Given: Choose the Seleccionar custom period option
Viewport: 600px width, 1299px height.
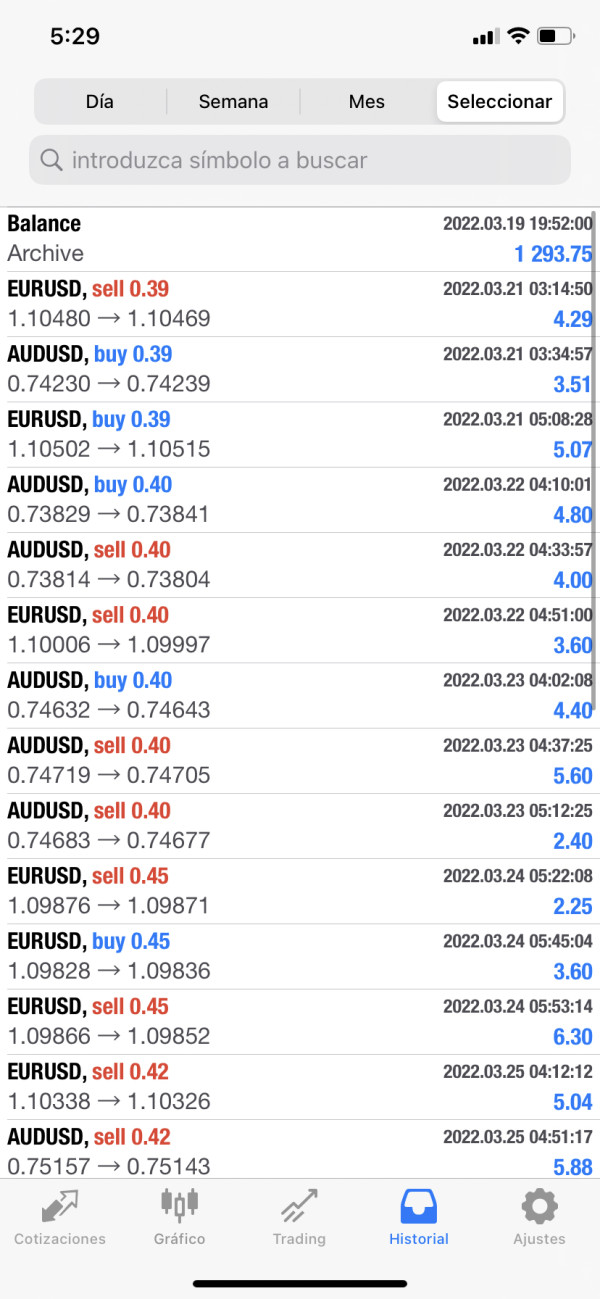Looking at the screenshot, I should pos(499,102).
